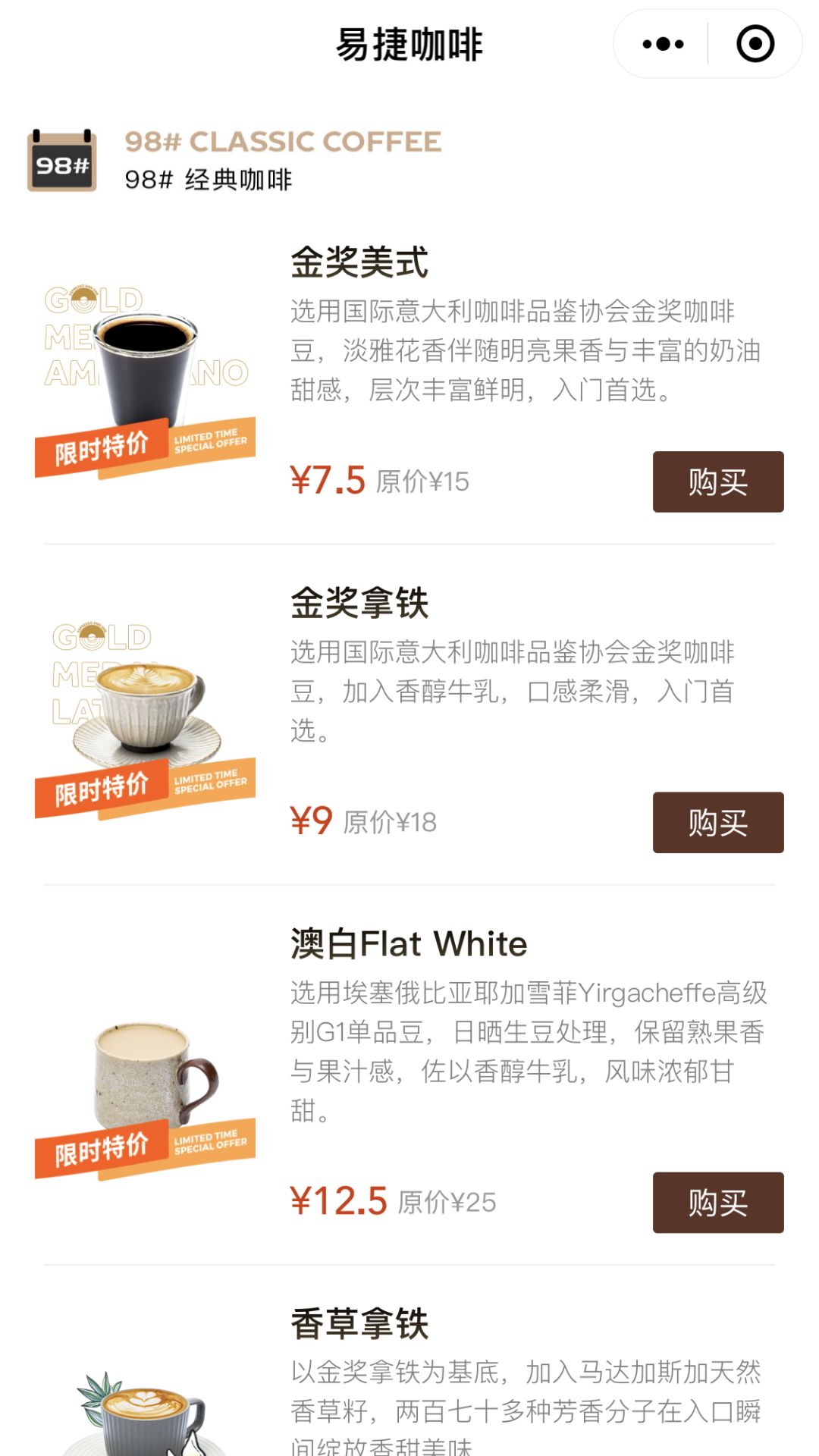Close the mini program via circle icon
The width and height of the screenshot is (819, 1456).
(x=755, y=44)
